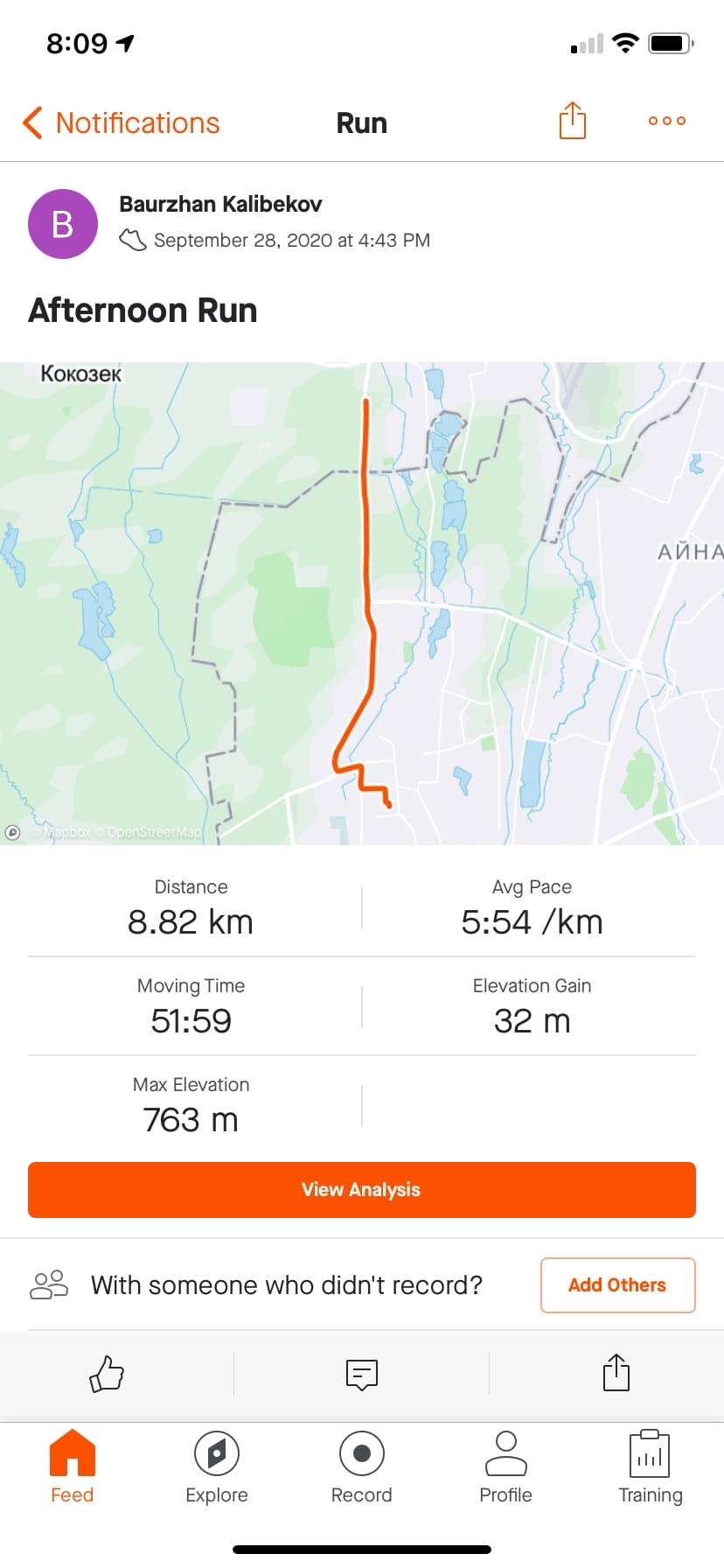Image resolution: width=724 pixels, height=1568 pixels.
Task: Open the comments icon under the activity
Action: tap(361, 1374)
